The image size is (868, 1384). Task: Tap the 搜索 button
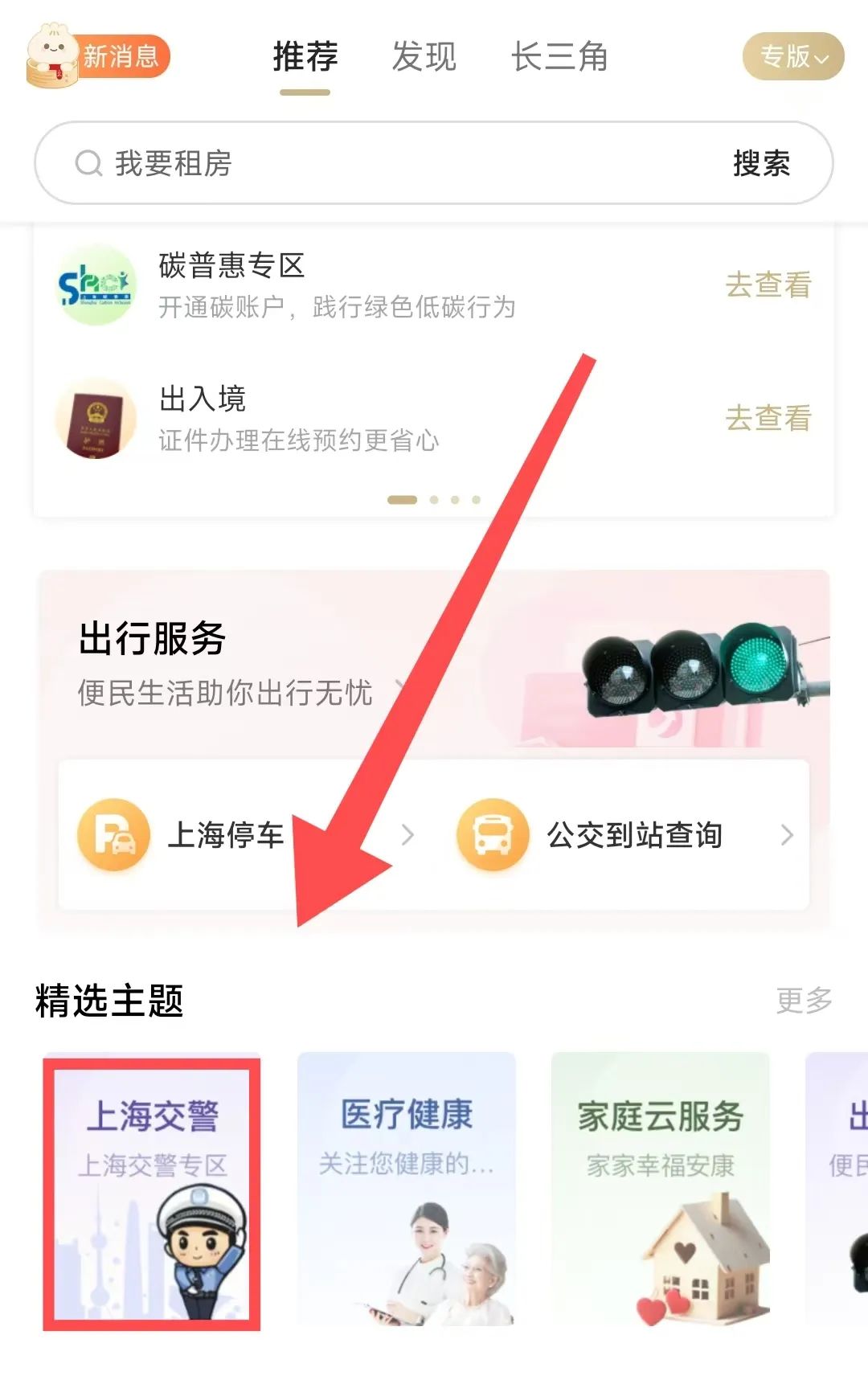point(761,164)
